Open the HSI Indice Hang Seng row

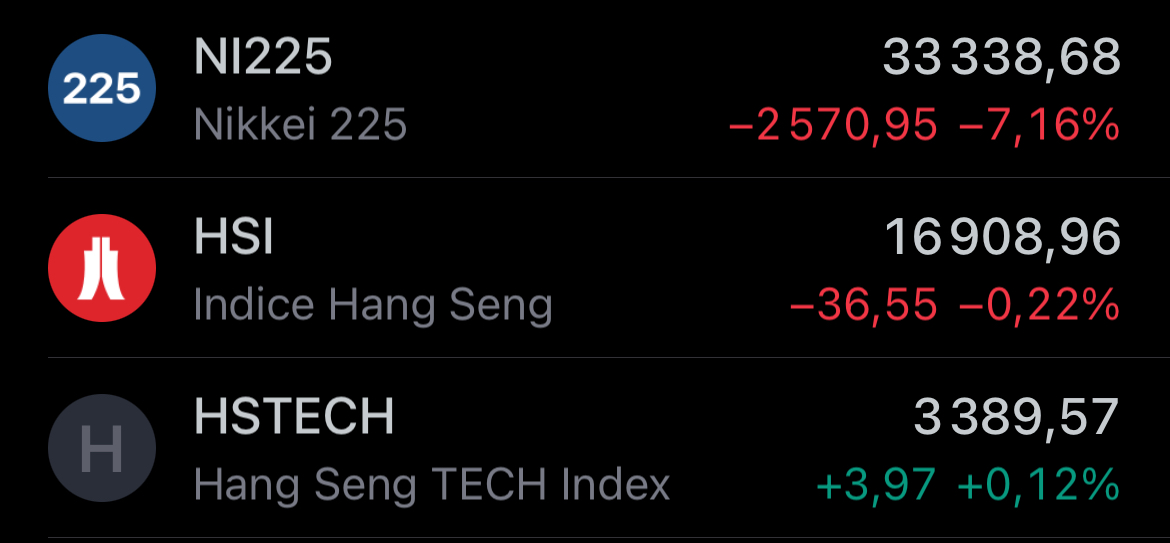click(585, 270)
